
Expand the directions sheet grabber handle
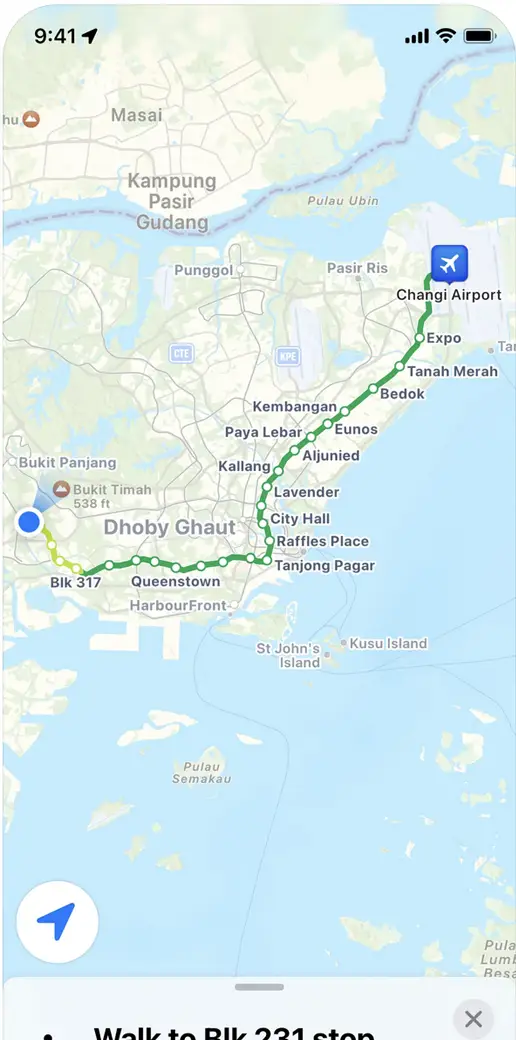pos(259,987)
